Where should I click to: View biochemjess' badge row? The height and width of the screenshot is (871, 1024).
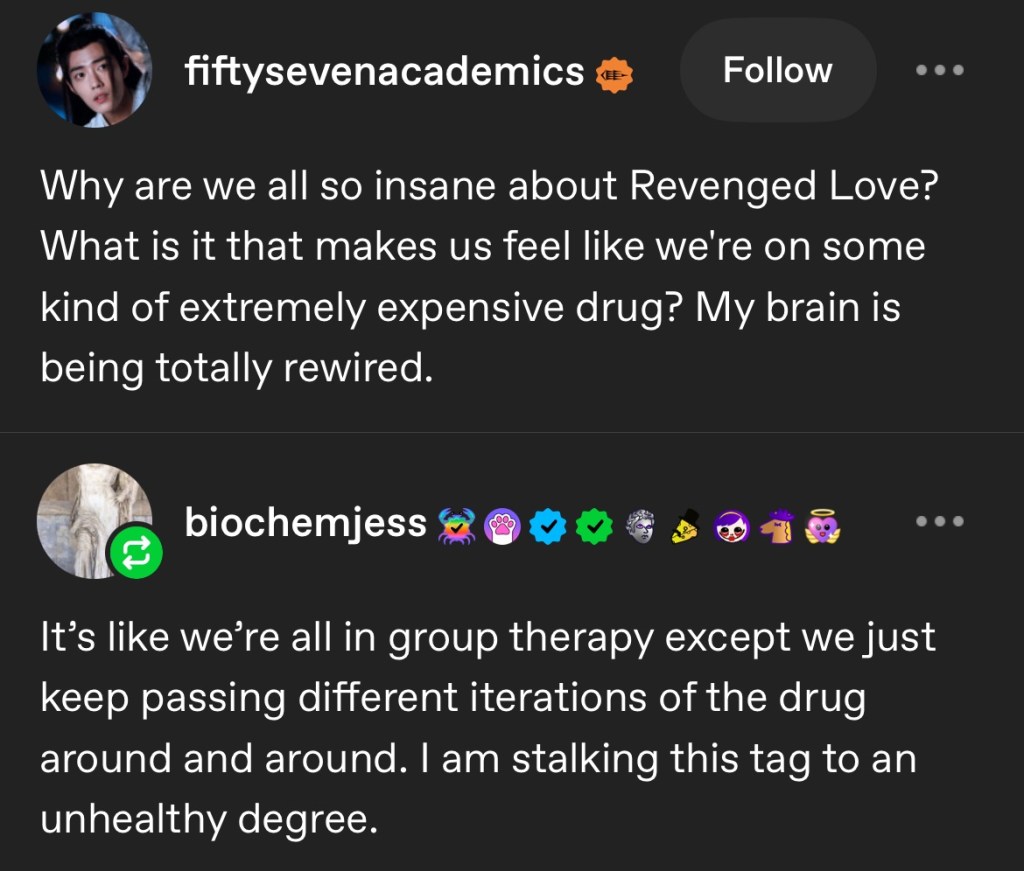pyautogui.click(x=640, y=523)
